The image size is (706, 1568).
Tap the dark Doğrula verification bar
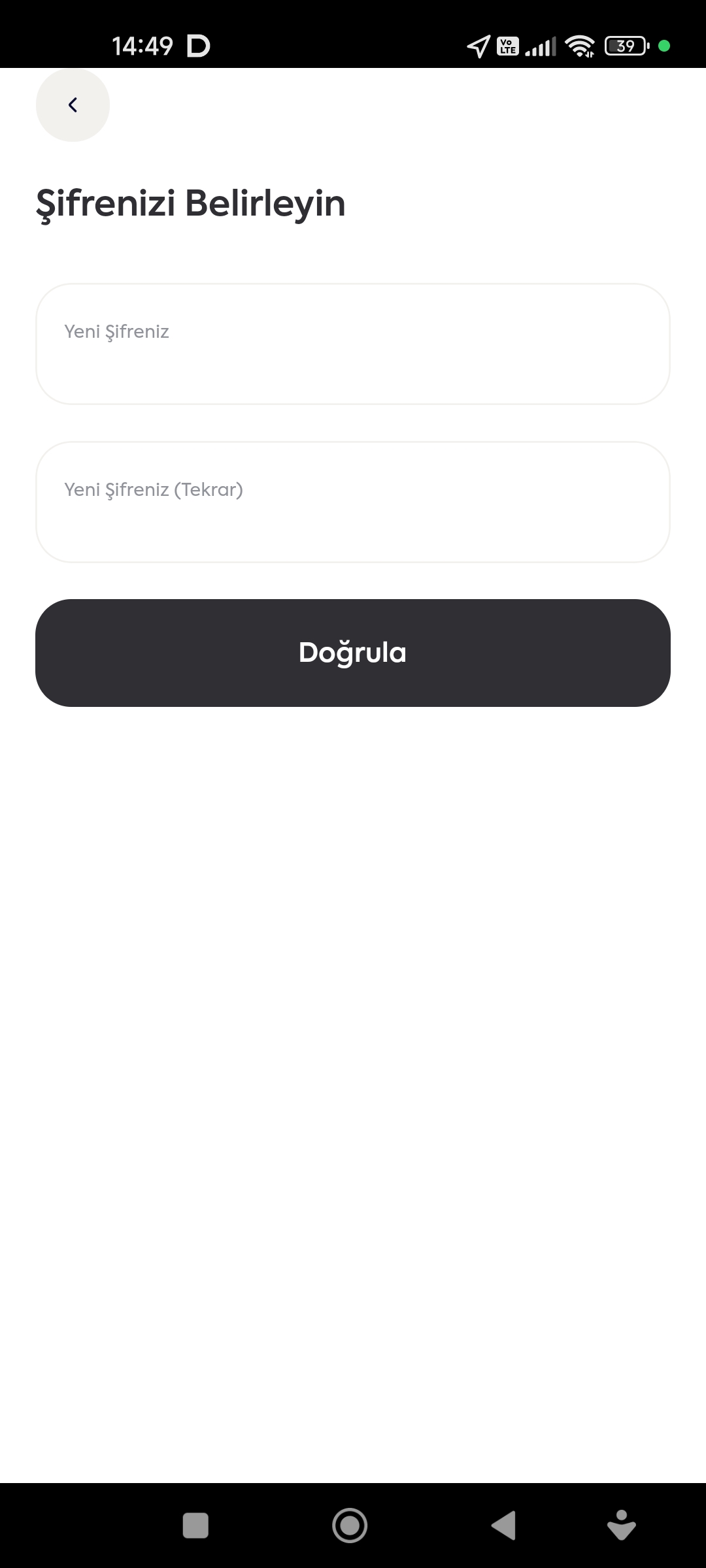point(353,652)
